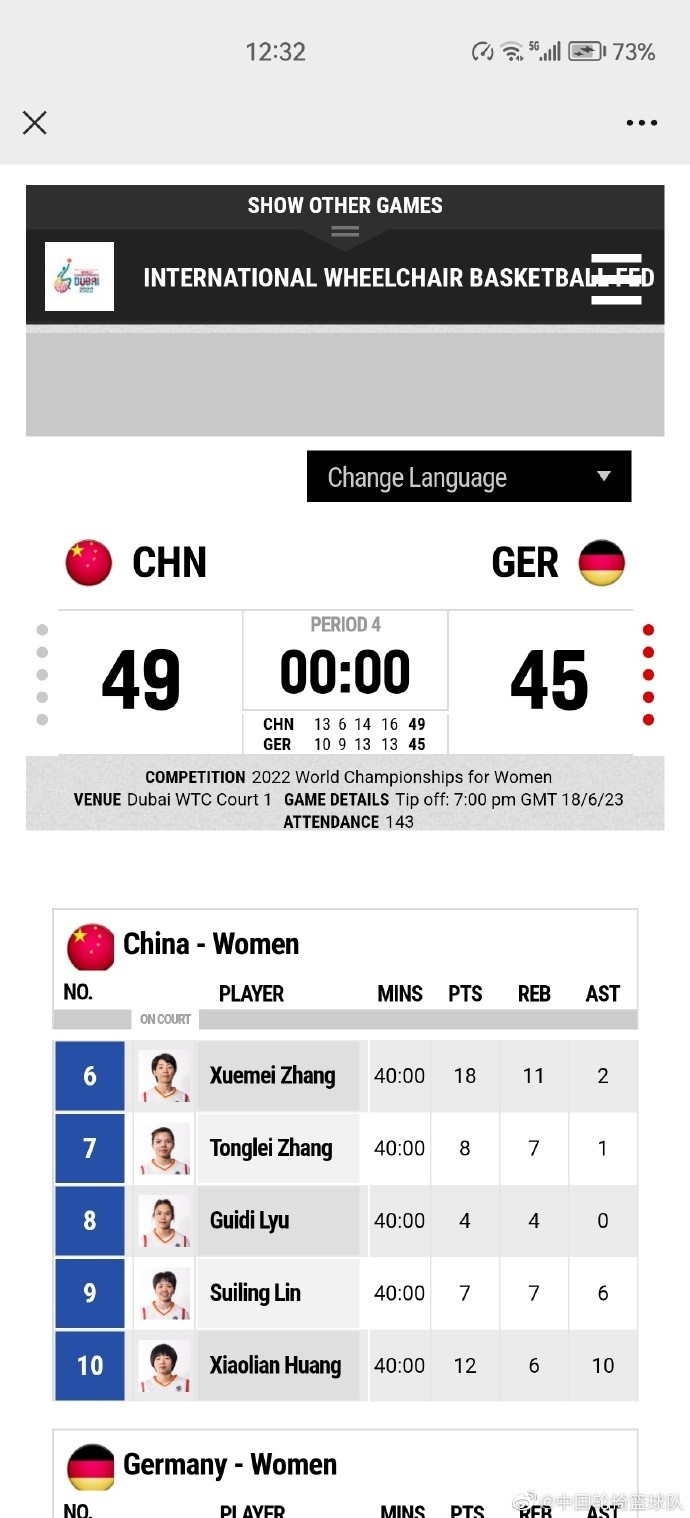The image size is (690, 1518).
Task: Open Tonglei Zhang's player row
Action: pos(270,1148)
